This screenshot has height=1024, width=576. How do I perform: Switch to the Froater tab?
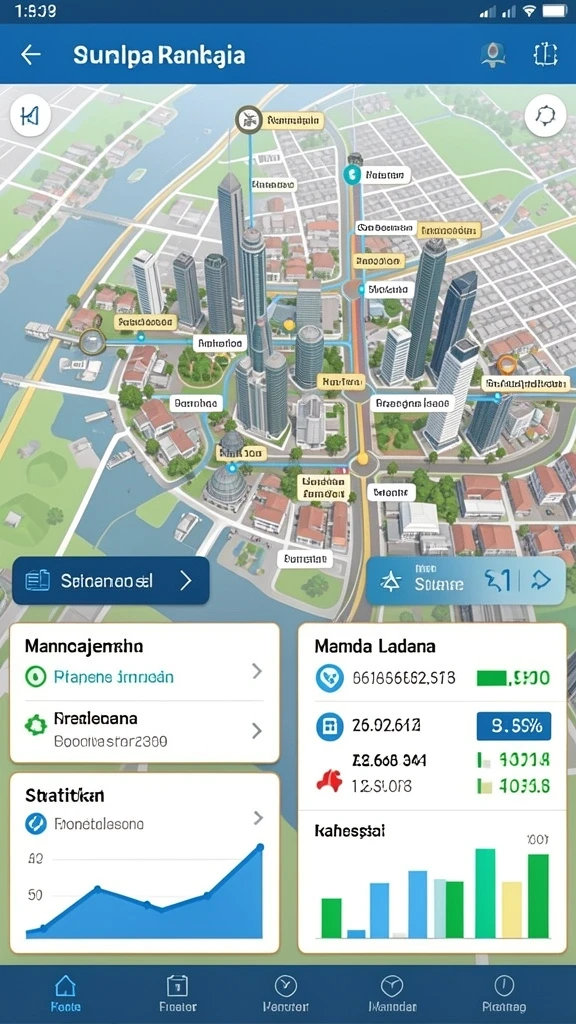click(x=178, y=993)
